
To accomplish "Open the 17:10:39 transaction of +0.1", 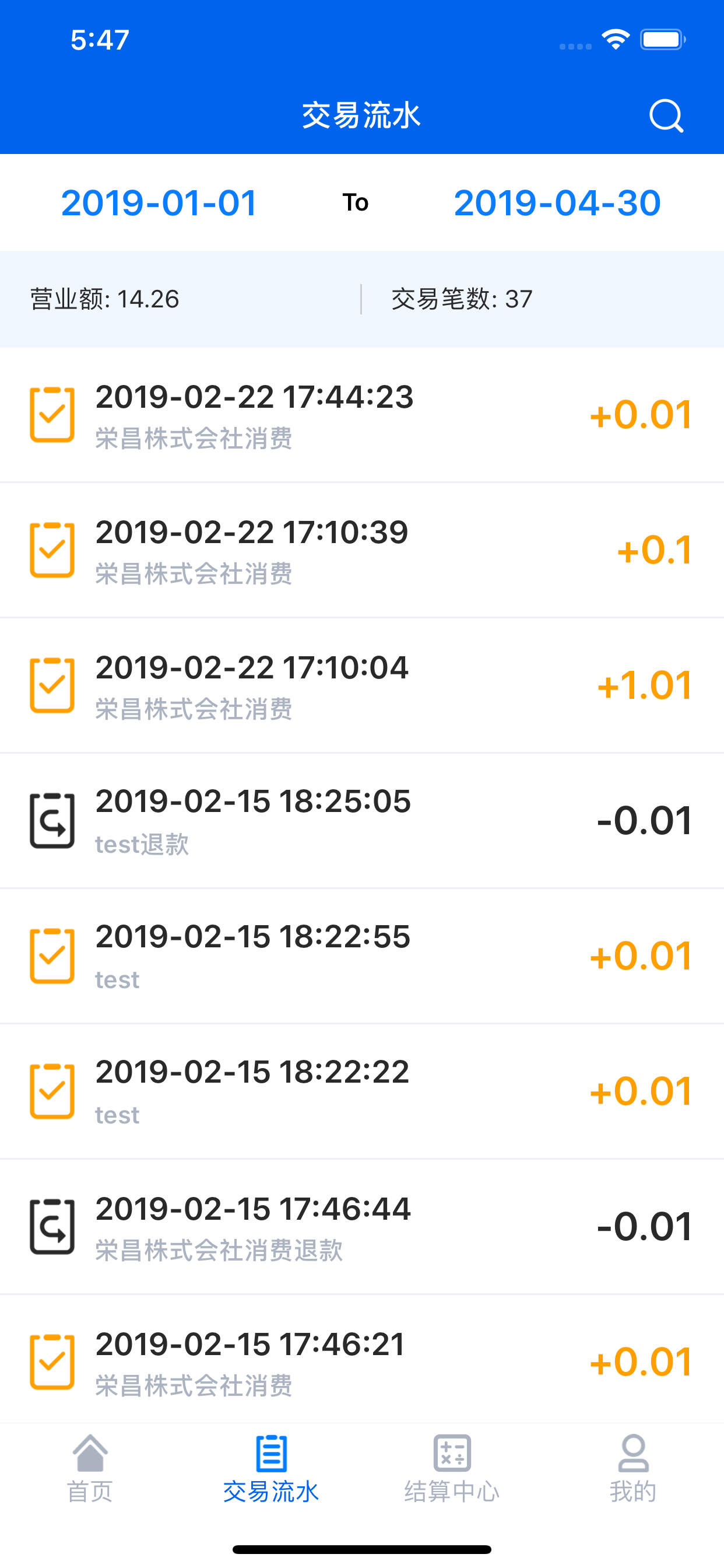I will click(x=362, y=550).
